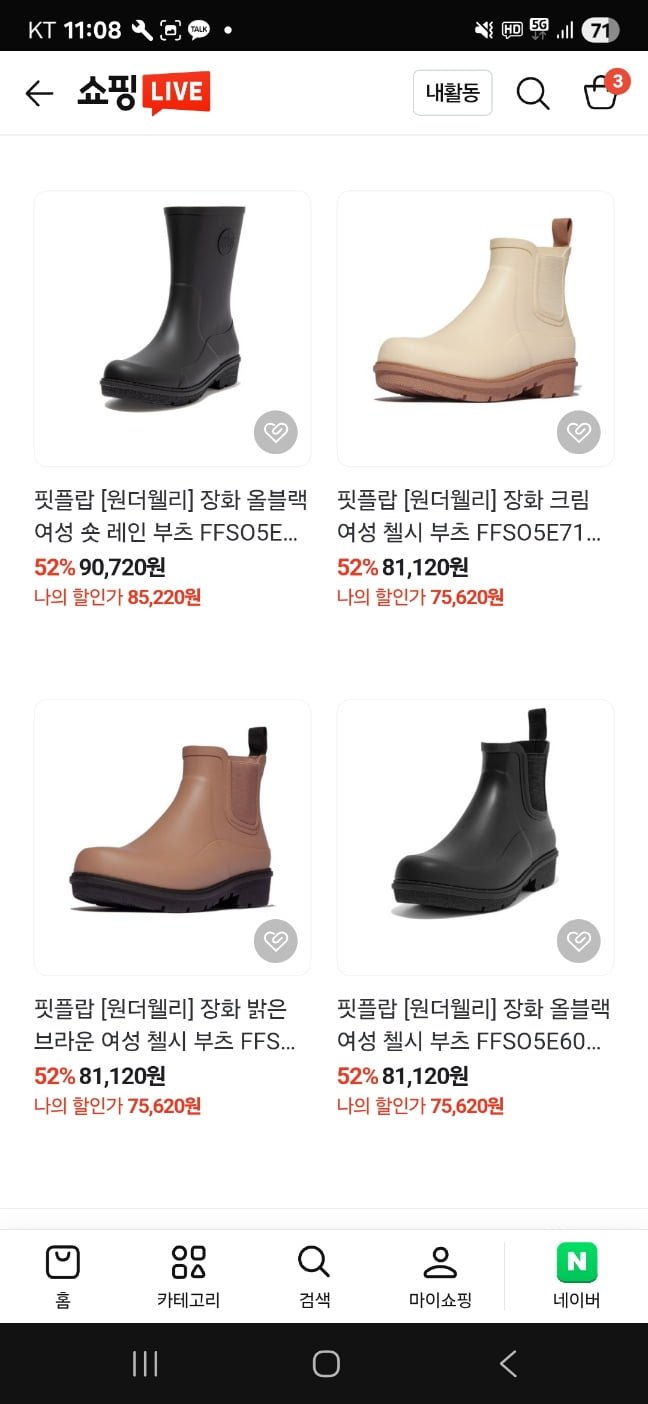Go back using the top arrow
This screenshot has height=1404, width=648.
coord(39,93)
